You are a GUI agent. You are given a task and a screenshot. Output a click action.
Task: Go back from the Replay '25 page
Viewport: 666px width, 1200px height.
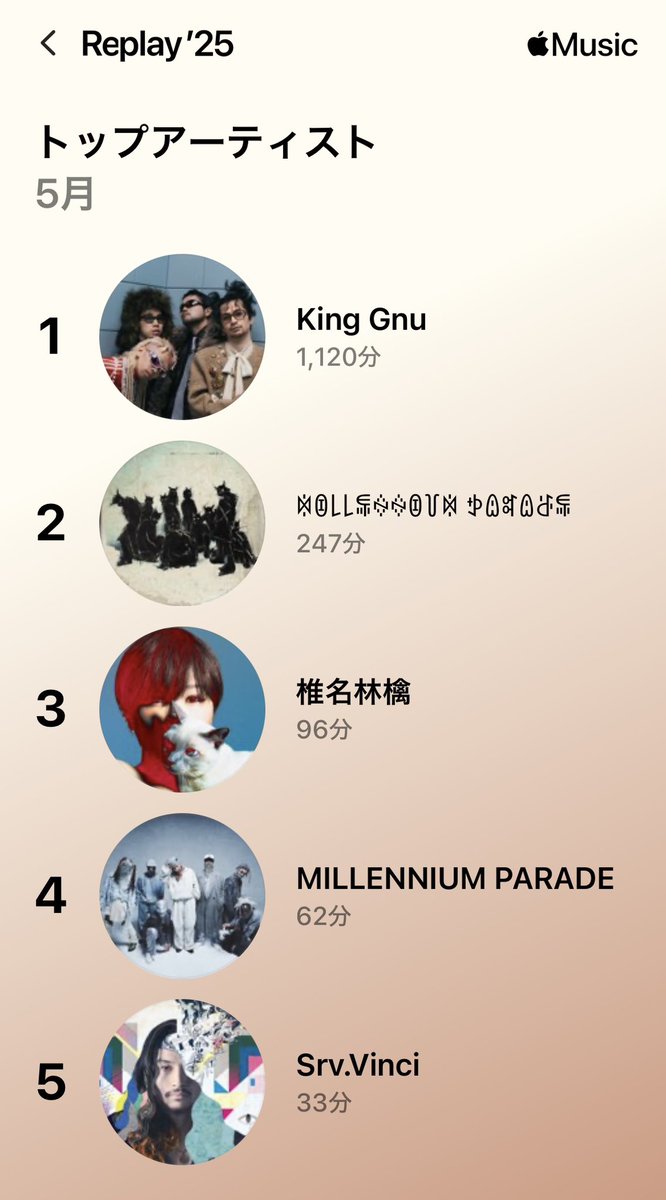(x=48, y=43)
